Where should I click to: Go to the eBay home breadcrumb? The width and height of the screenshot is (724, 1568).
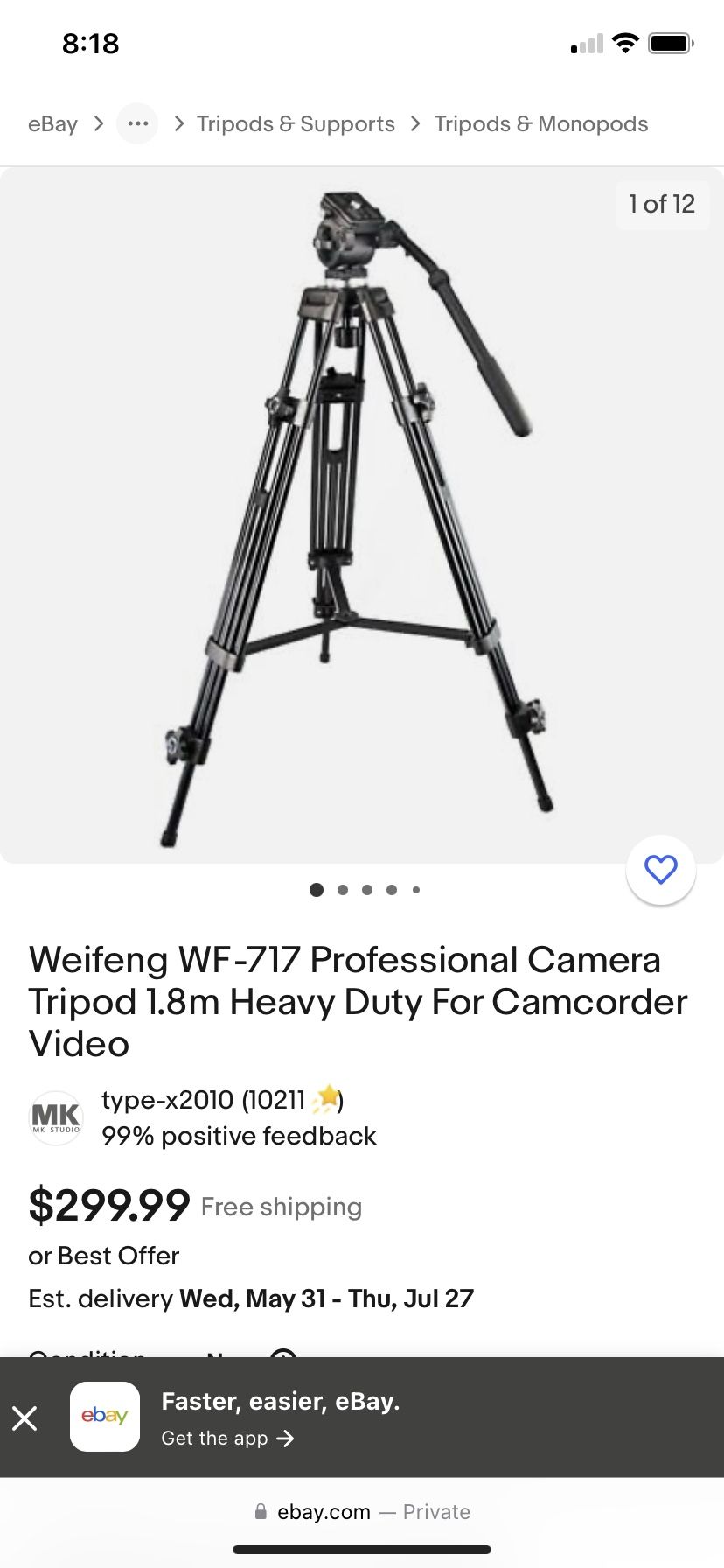[x=52, y=124]
